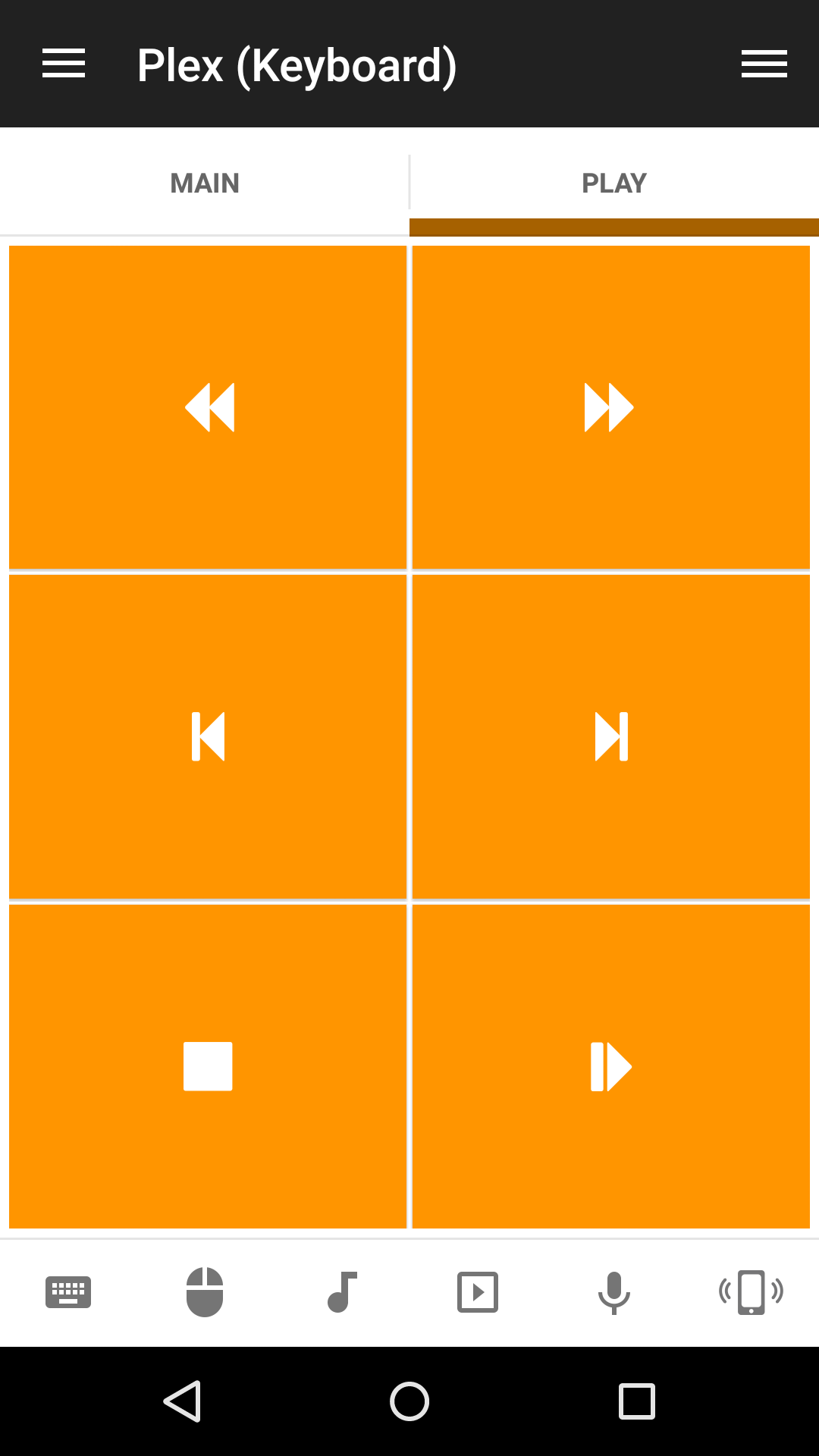Open the media play box icon
The image size is (819, 1456).
click(478, 1292)
